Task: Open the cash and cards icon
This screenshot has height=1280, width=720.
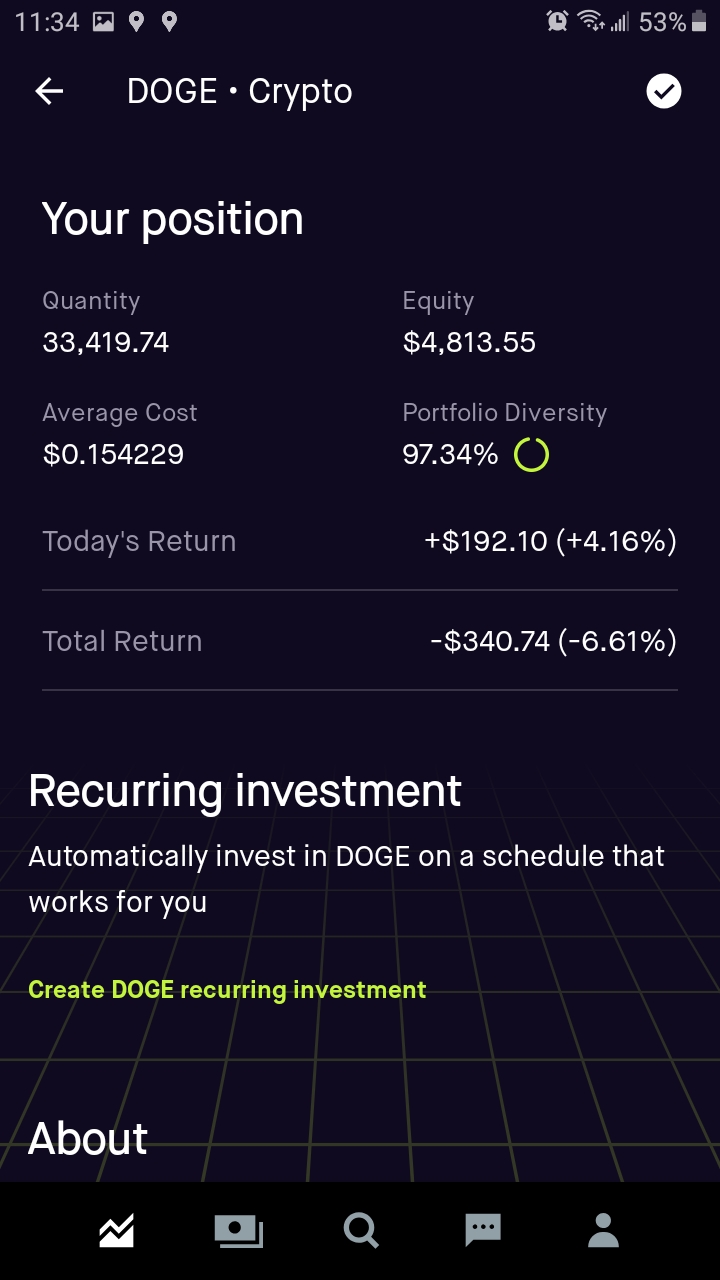Action: pos(238,1230)
